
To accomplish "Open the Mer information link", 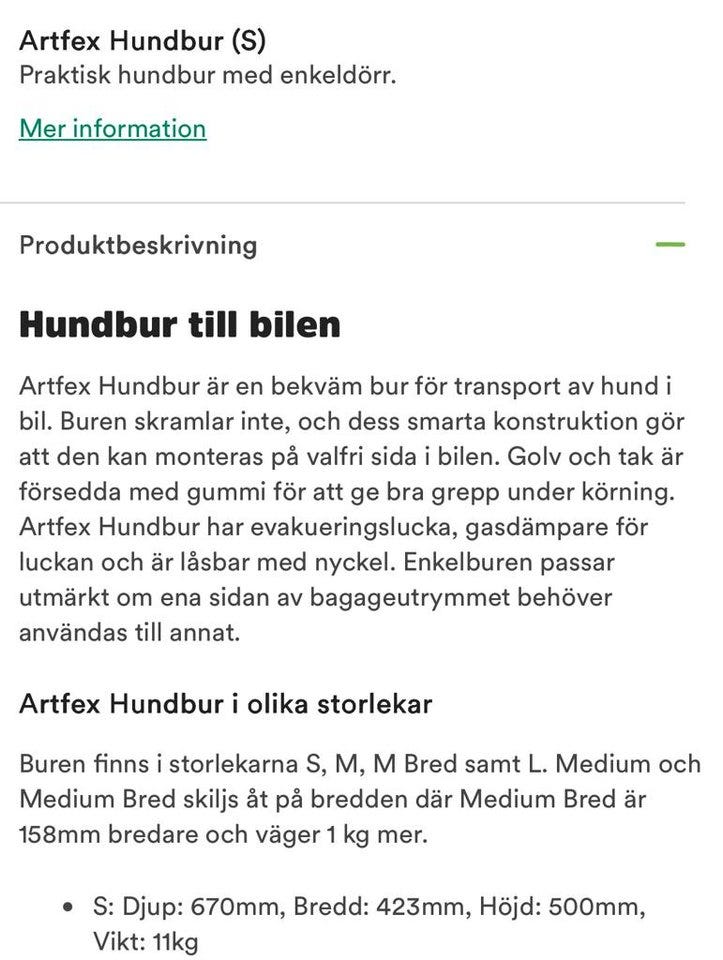I will point(111,128).
